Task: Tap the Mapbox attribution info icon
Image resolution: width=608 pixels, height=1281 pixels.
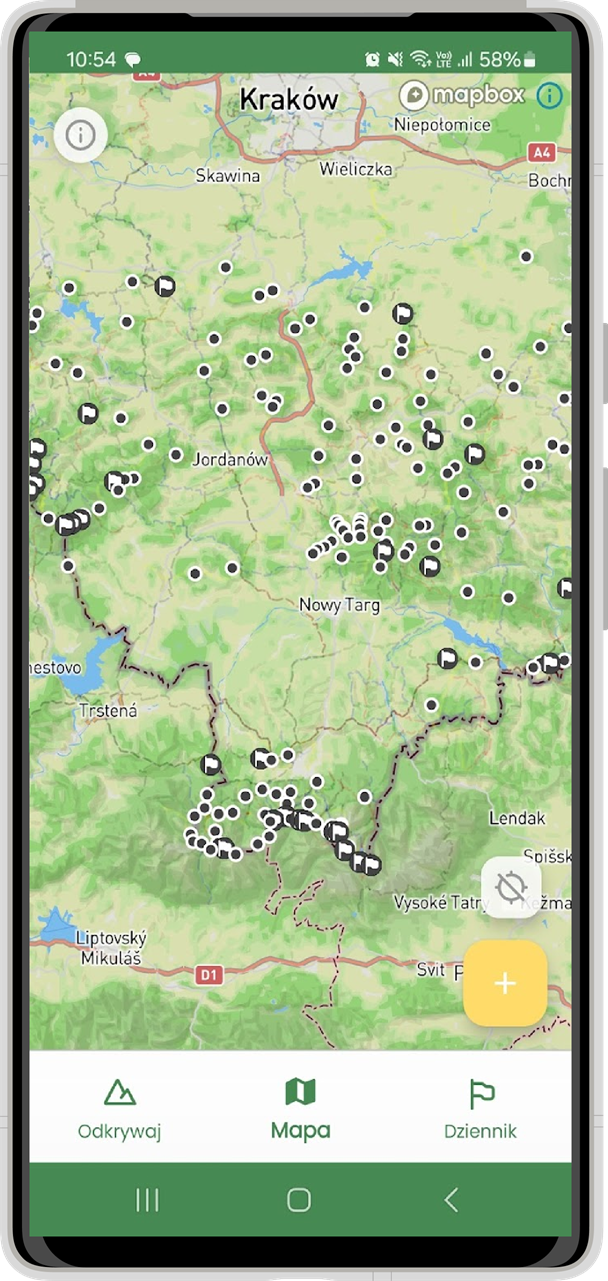Action: point(549,96)
